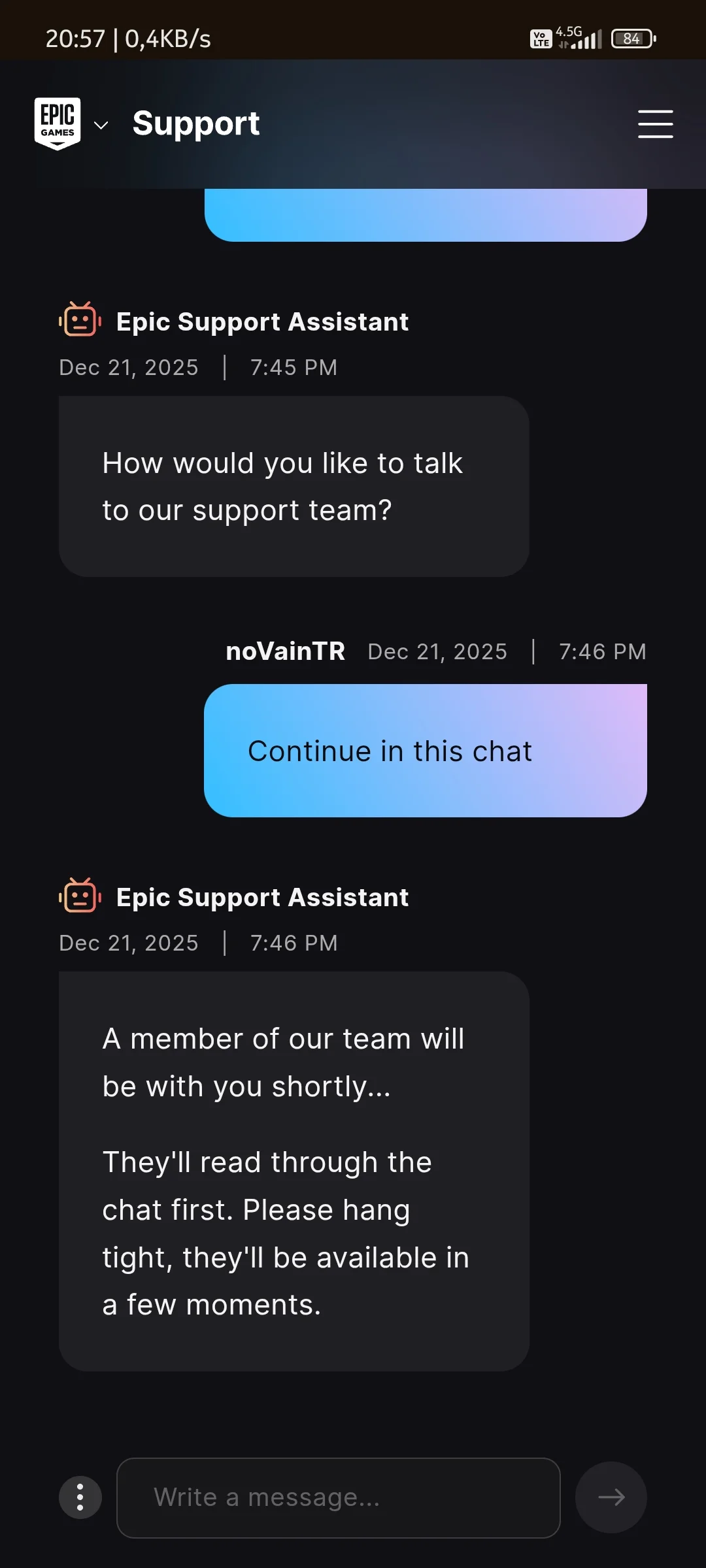Viewport: 706px width, 1568px height.
Task: Focus the Write a message field
Action: (x=339, y=1497)
